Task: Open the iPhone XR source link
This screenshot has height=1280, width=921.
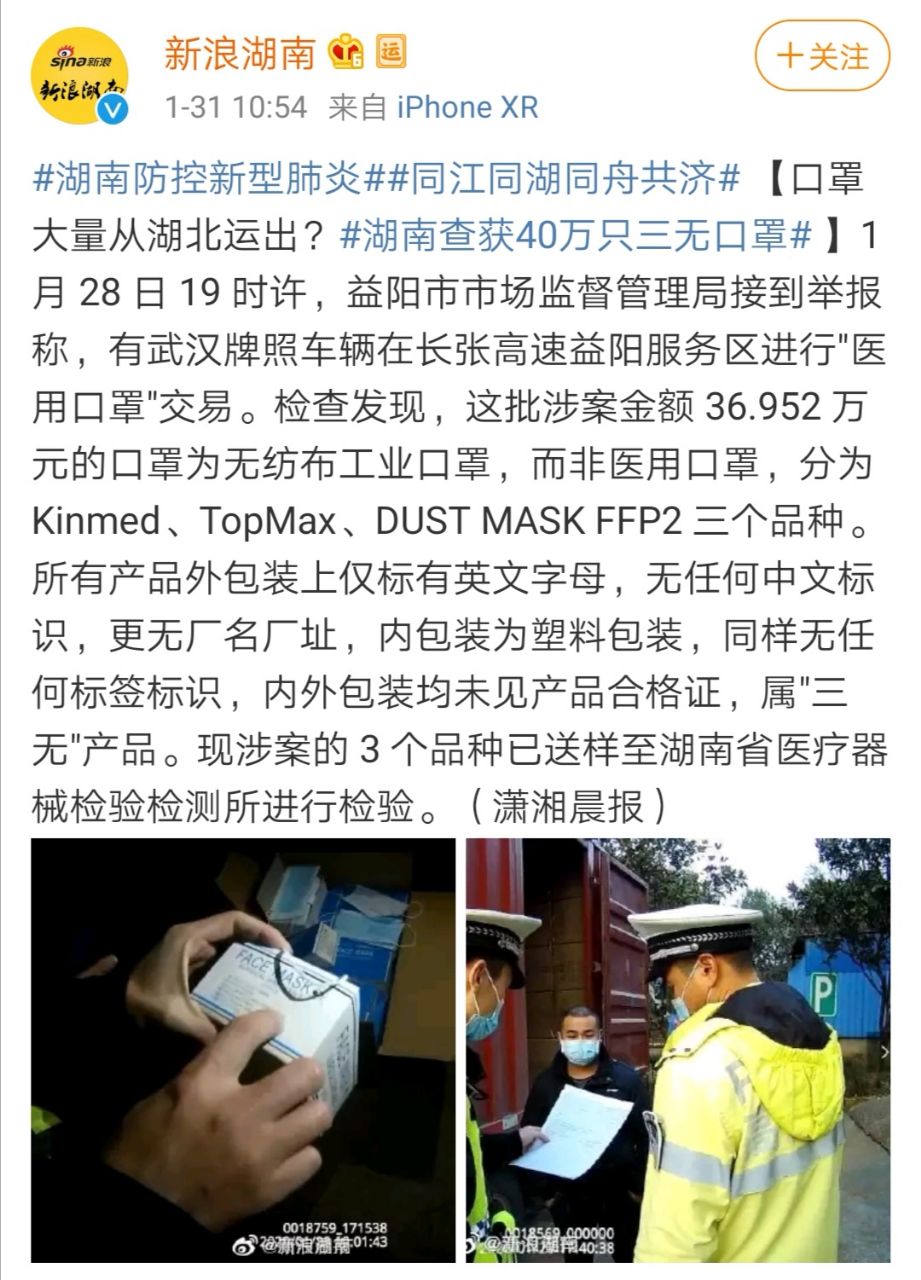Action: tap(467, 107)
